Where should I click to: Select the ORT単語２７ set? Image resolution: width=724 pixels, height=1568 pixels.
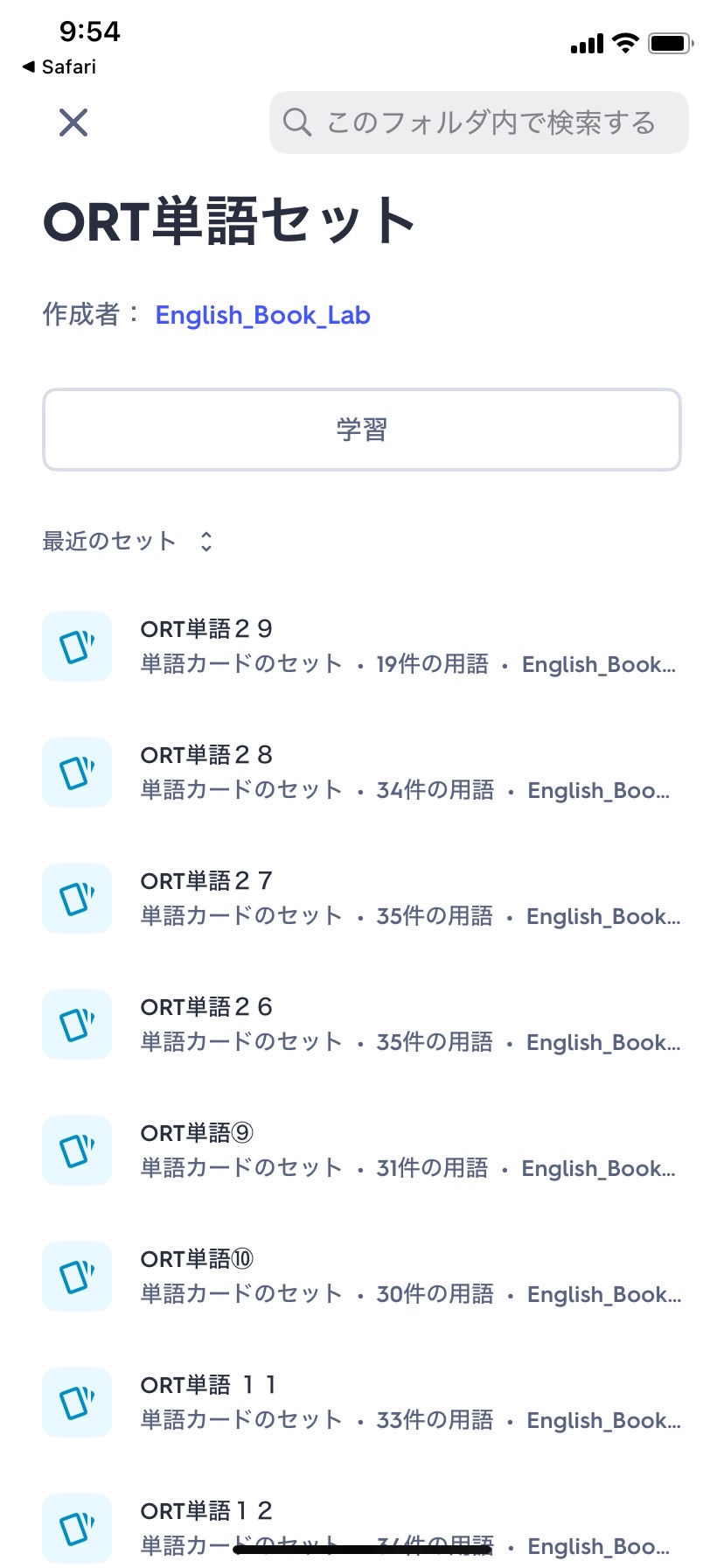click(x=362, y=899)
